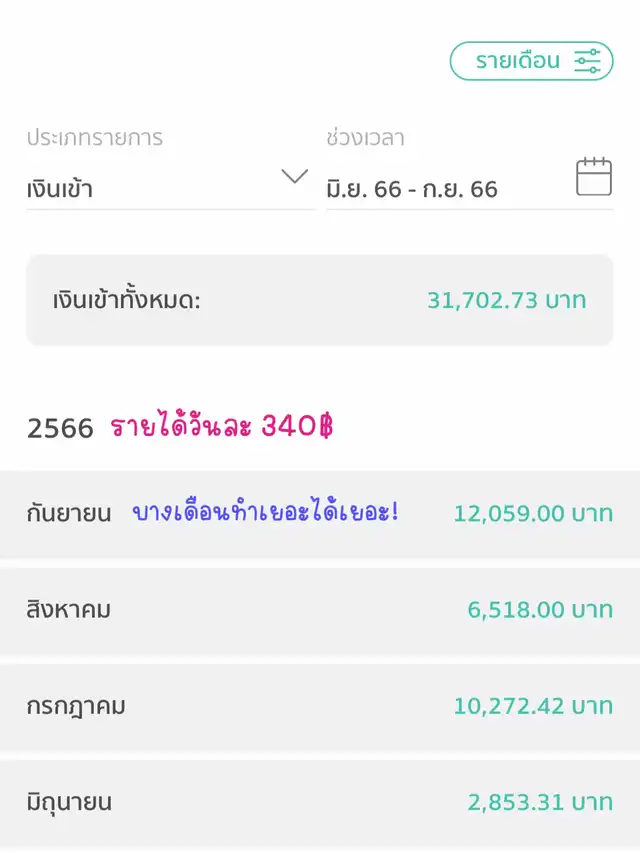Open the ช่วงเวลา date range picker
The width and height of the screenshot is (640, 853).
click(x=468, y=187)
